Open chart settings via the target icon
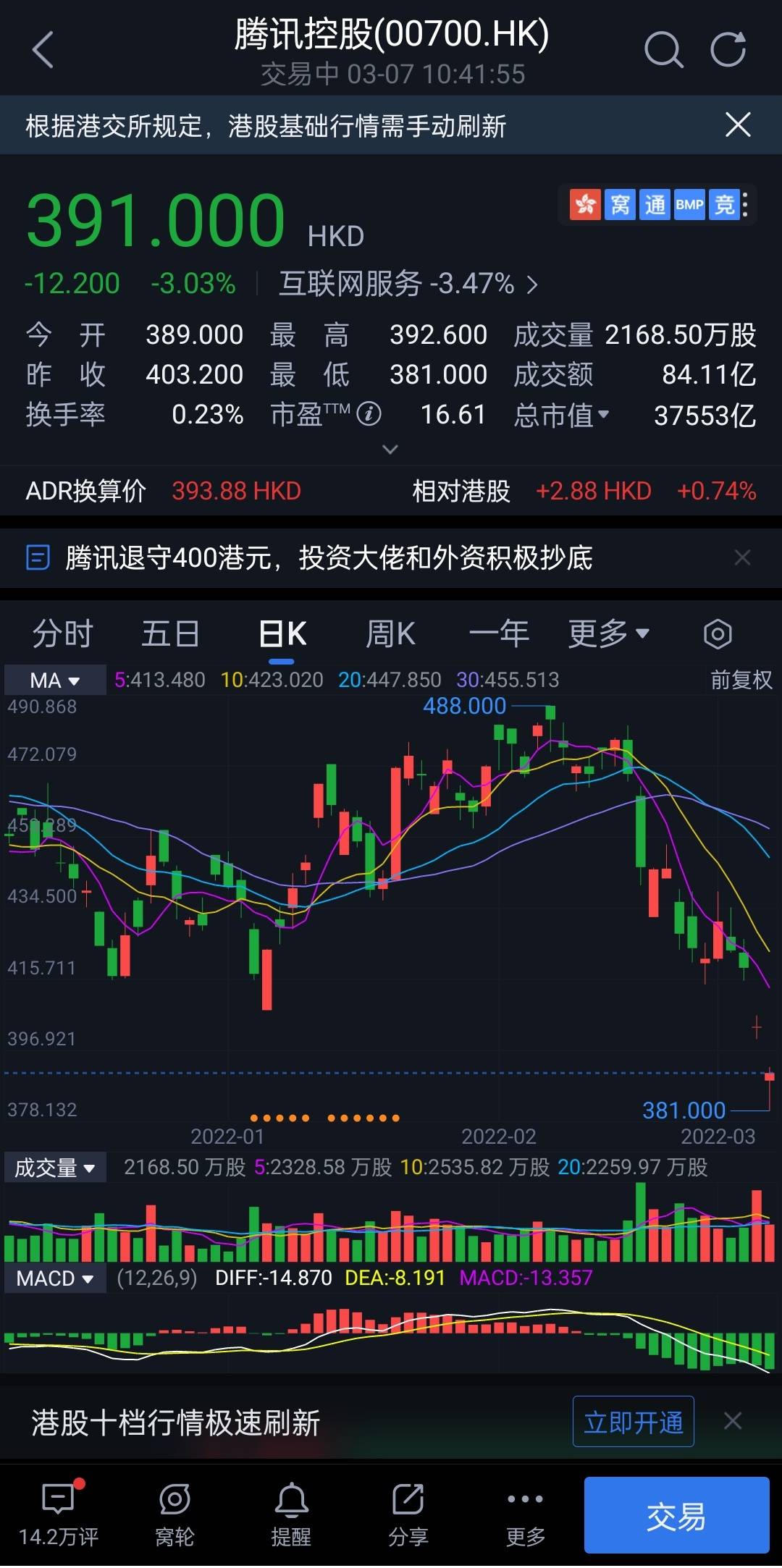Screen dimensions: 782x1568 (x=718, y=633)
